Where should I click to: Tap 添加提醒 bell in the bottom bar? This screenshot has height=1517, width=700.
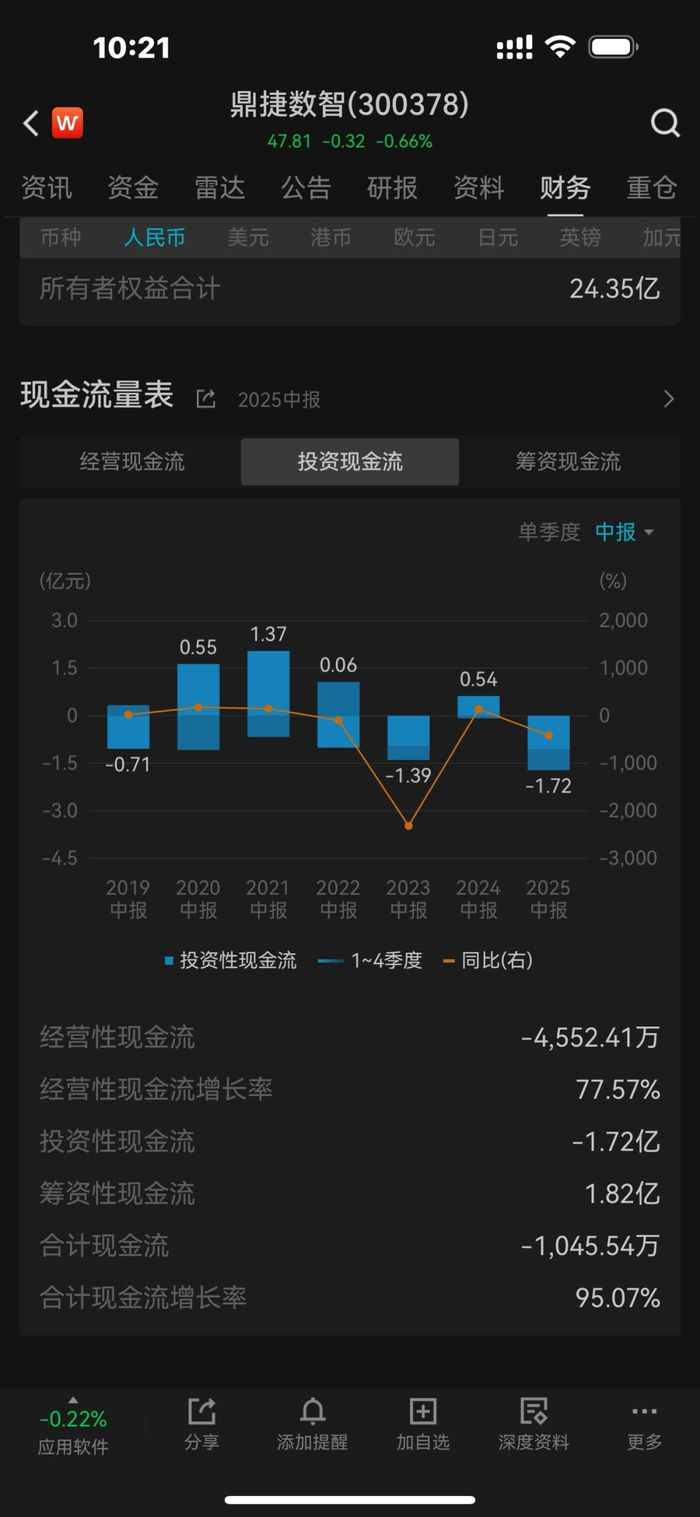click(x=313, y=1425)
